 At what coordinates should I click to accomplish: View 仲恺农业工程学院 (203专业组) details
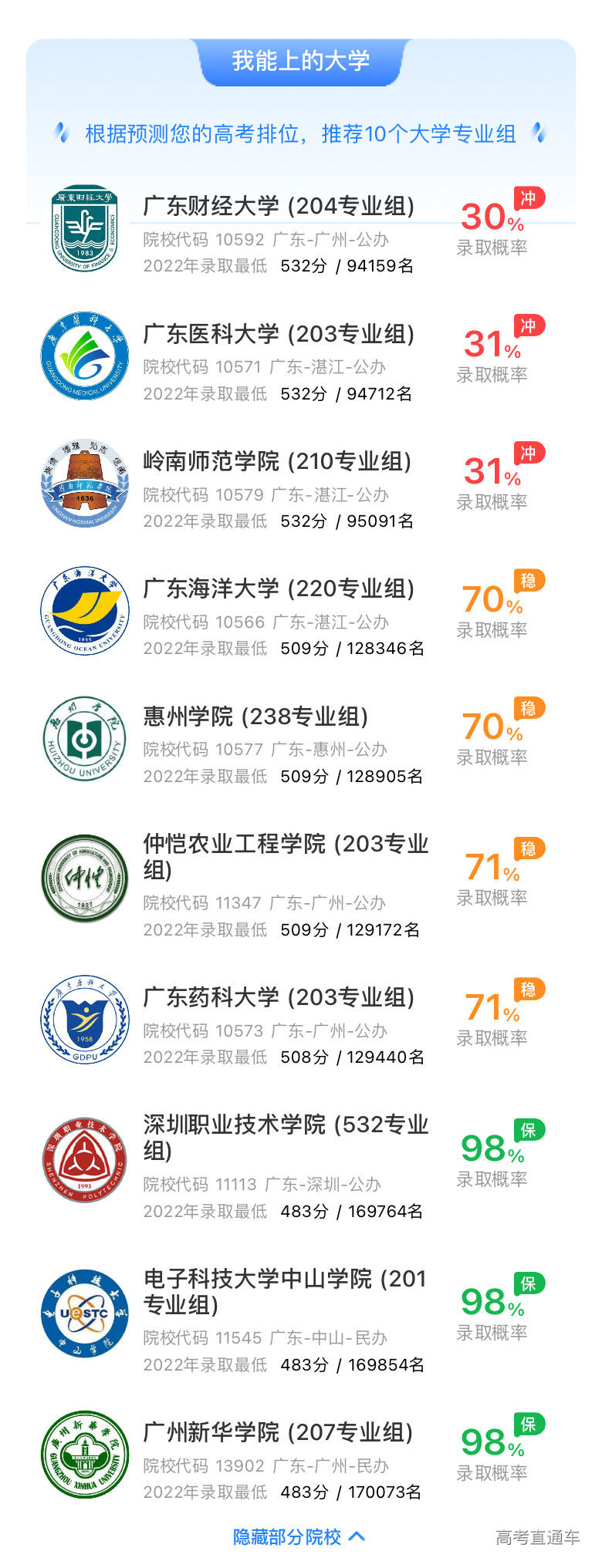pyautogui.click(x=285, y=856)
